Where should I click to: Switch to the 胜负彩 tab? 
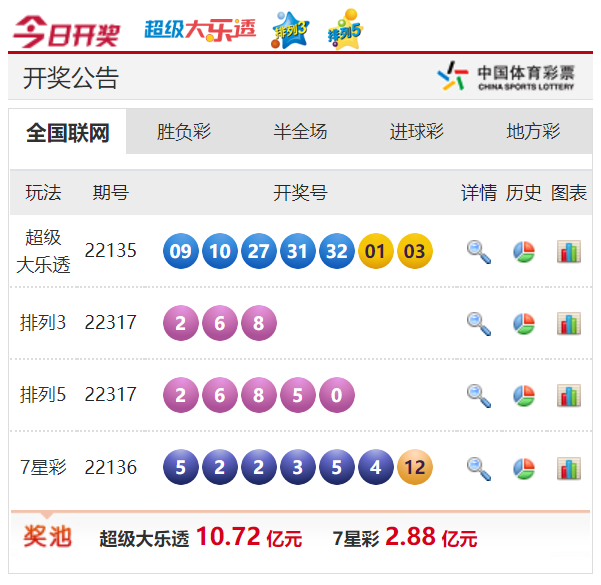click(184, 132)
